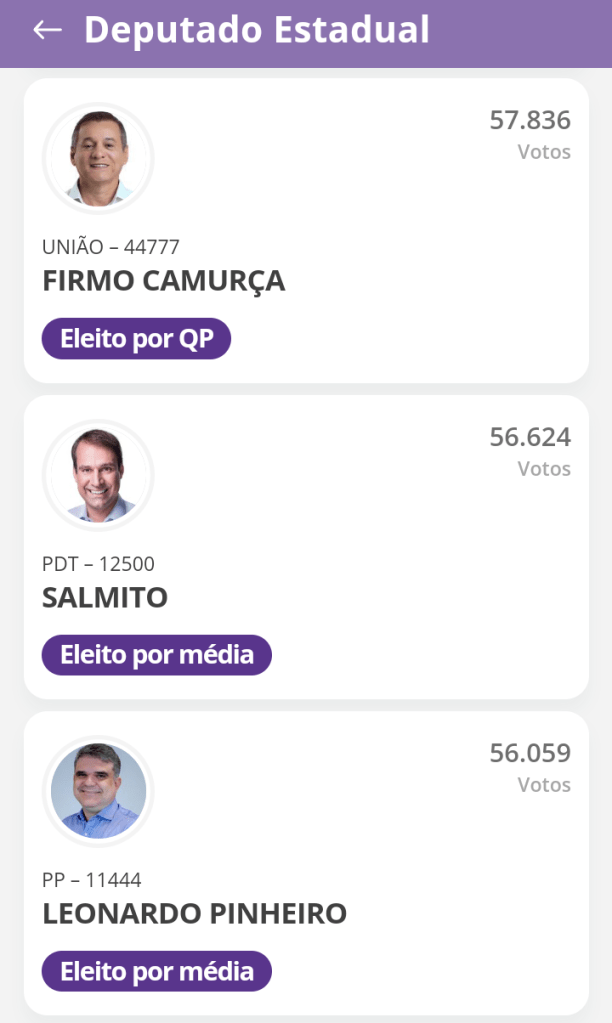The width and height of the screenshot is (612, 1023).
Task: Select the Leonardo Pinheiro card
Action: coord(306,862)
